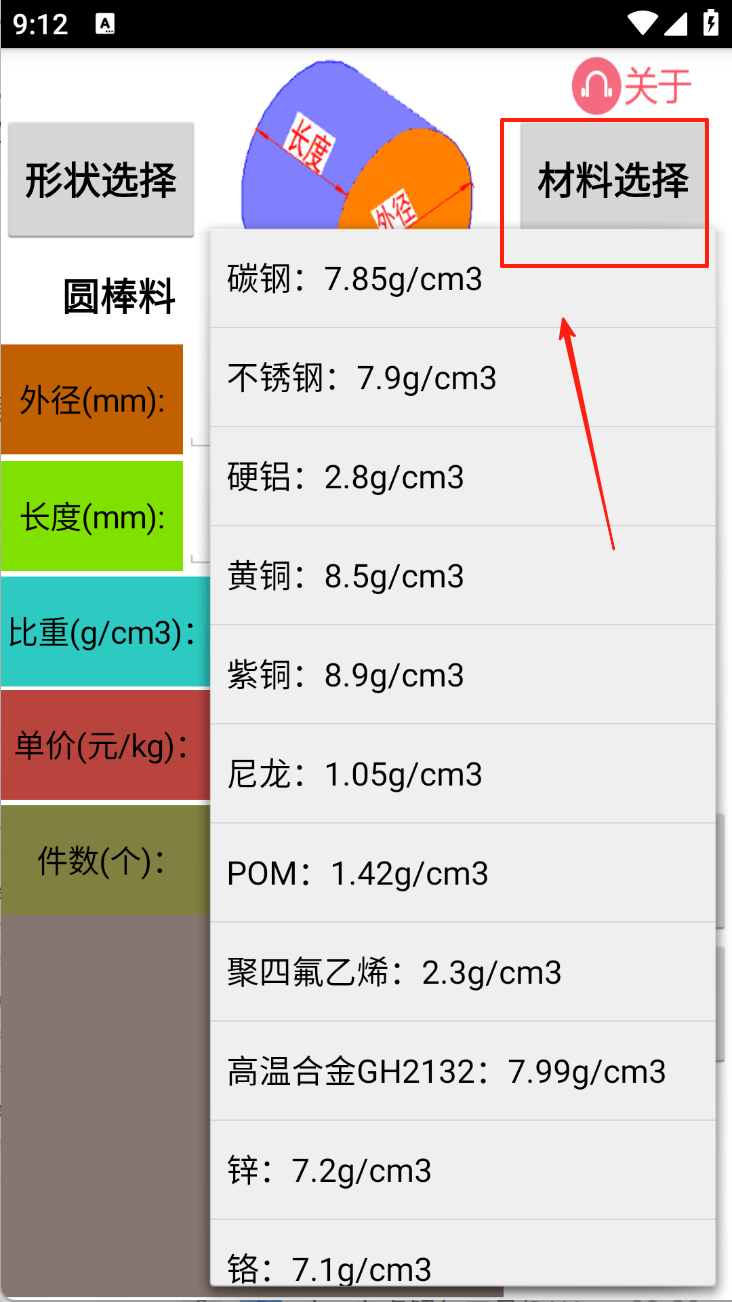Tap the 材料选择 button
732x1302 pixels.
pyautogui.click(x=613, y=180)
